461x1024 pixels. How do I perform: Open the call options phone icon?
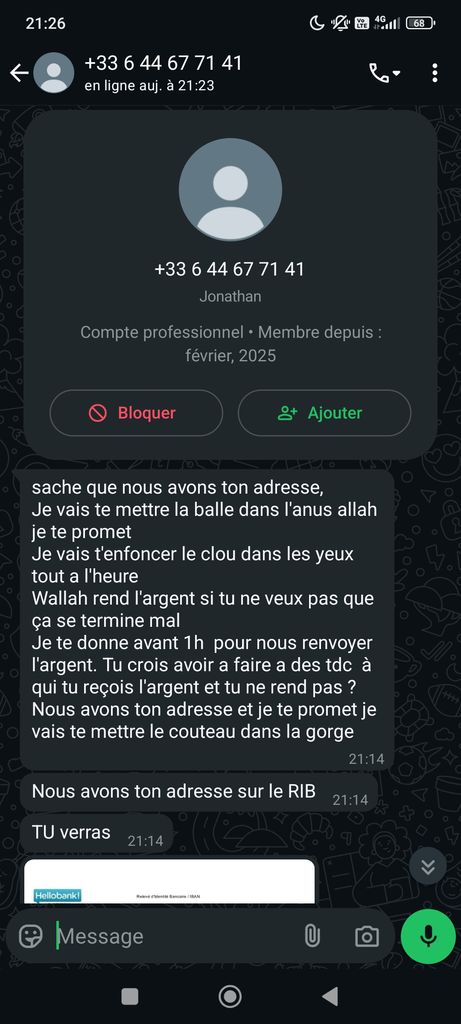click(385, 72)
